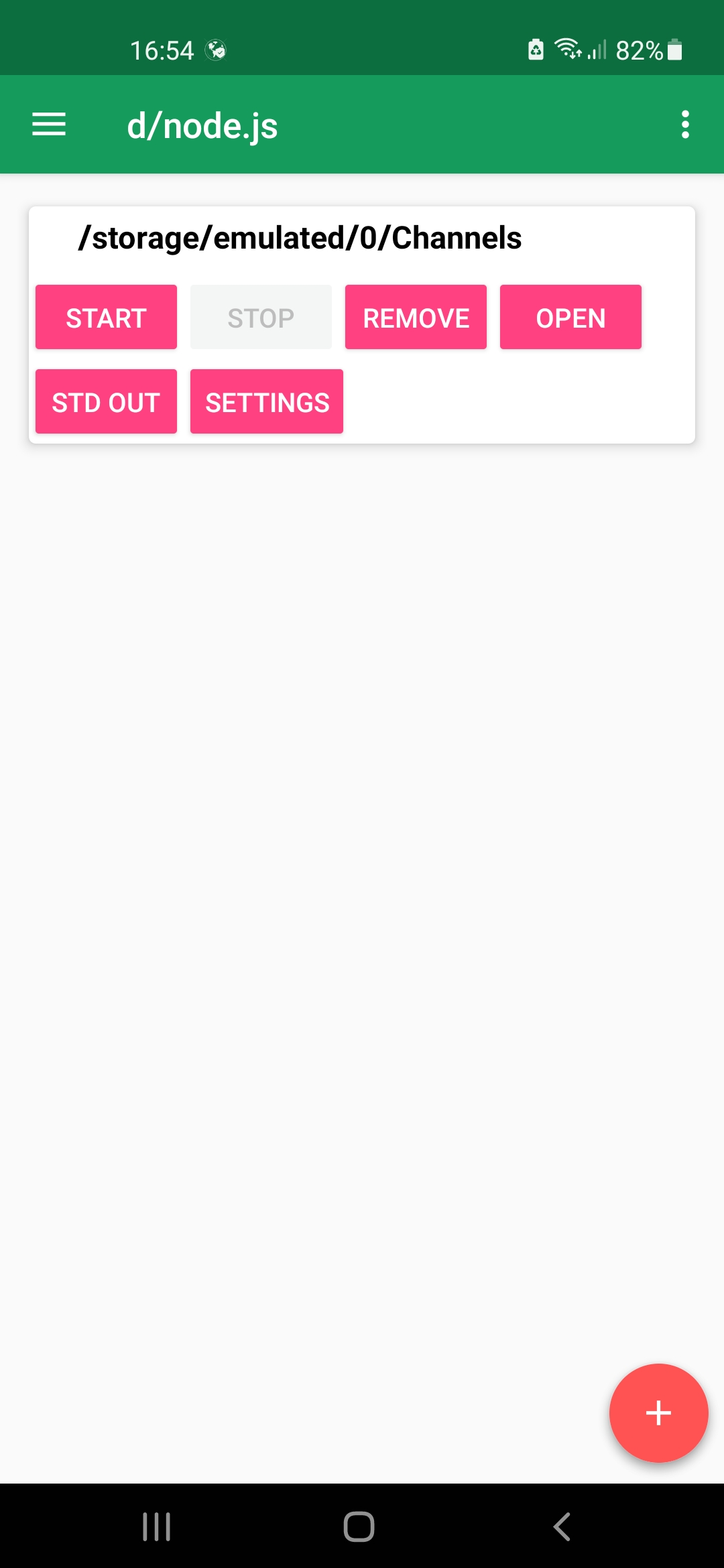Tap START for the Channels project
The height and width of the screenshot is (1568, 724).
click(x=106, y=317)
